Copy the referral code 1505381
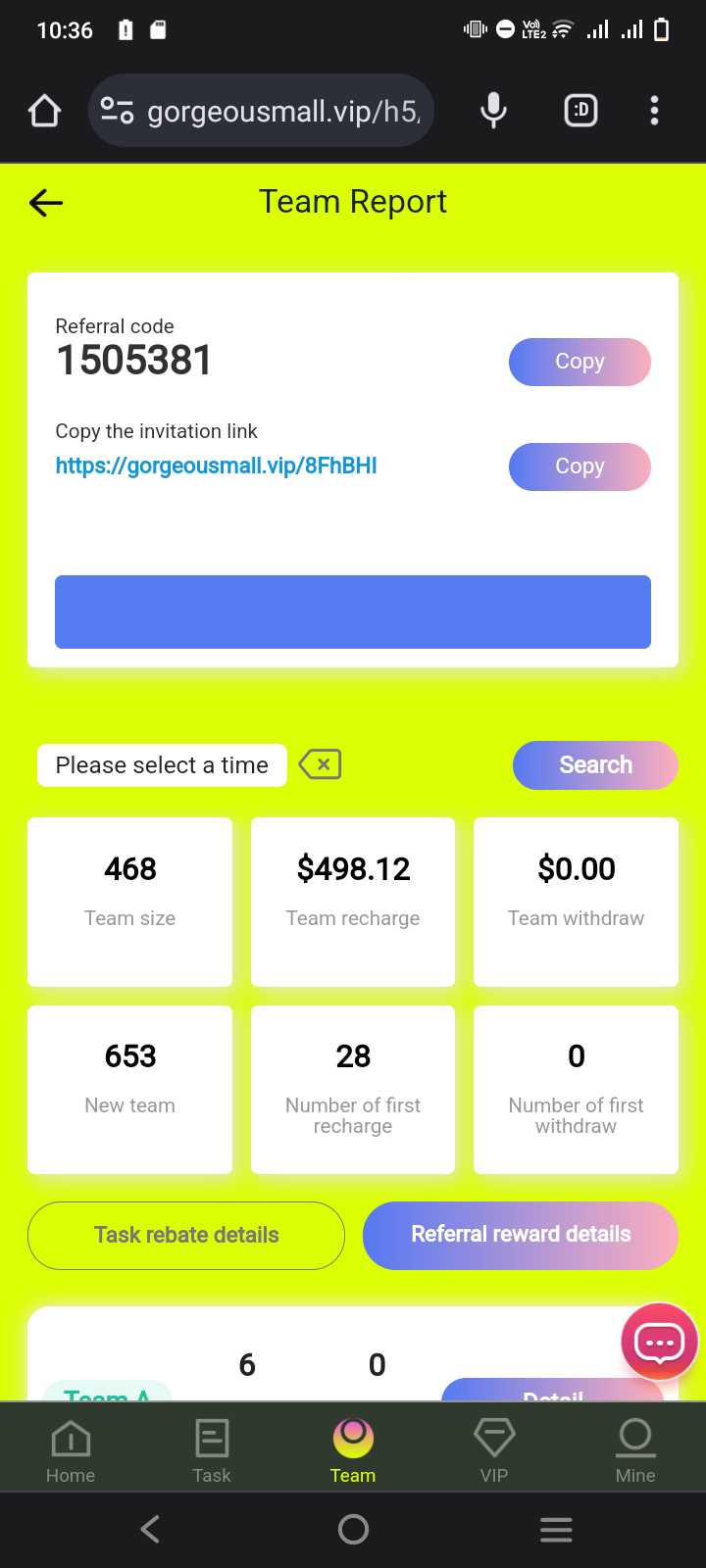Screen dimensions: 706x1568 tap(580, 362)
